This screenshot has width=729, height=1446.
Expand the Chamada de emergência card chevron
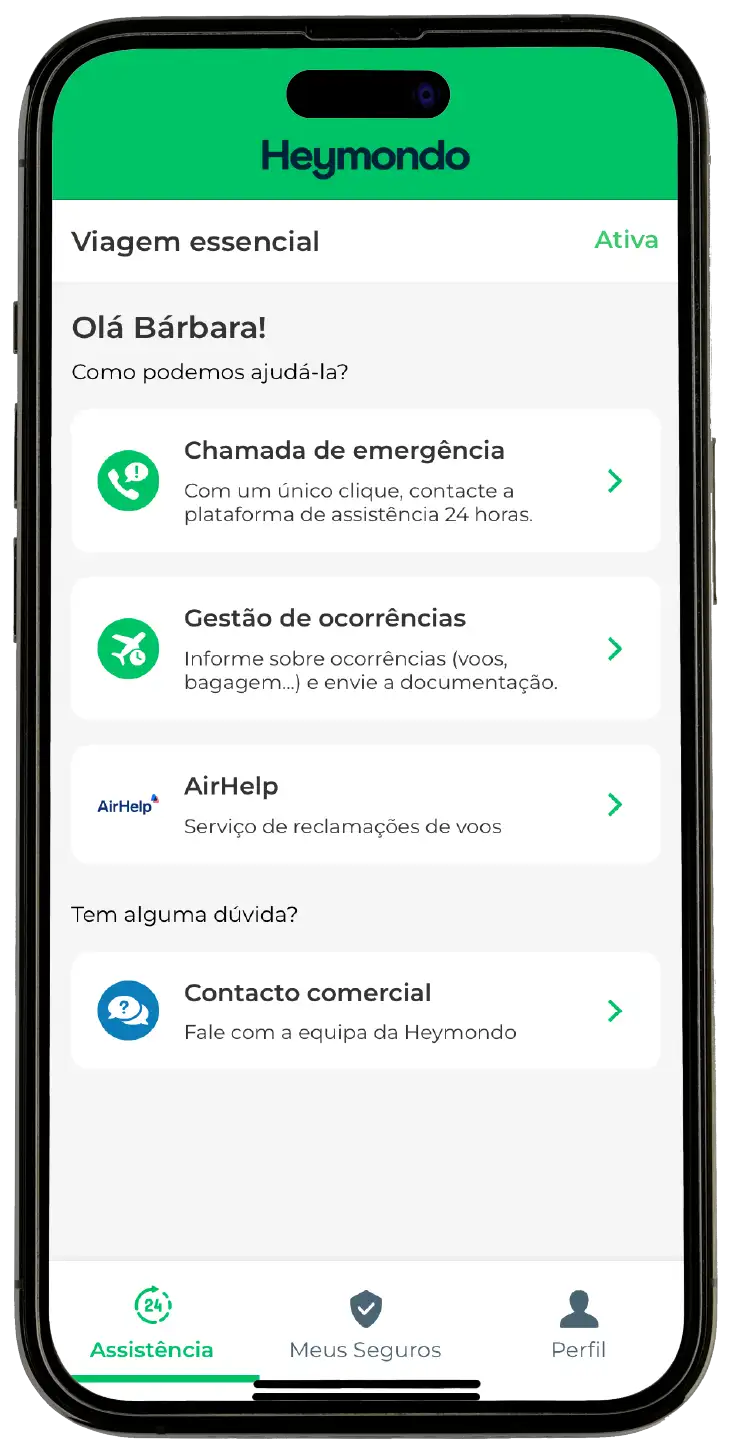[615, 481]
